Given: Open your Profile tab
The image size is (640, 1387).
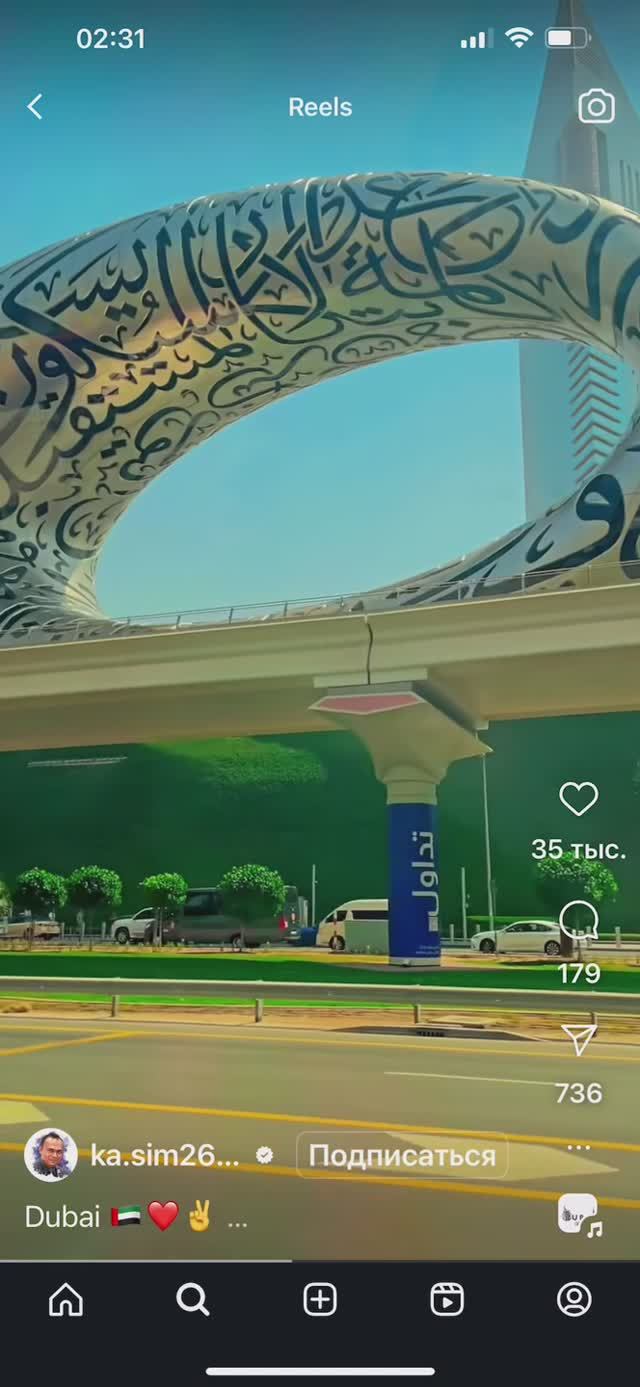Looking at the screenshot, I should point(574,1299).
